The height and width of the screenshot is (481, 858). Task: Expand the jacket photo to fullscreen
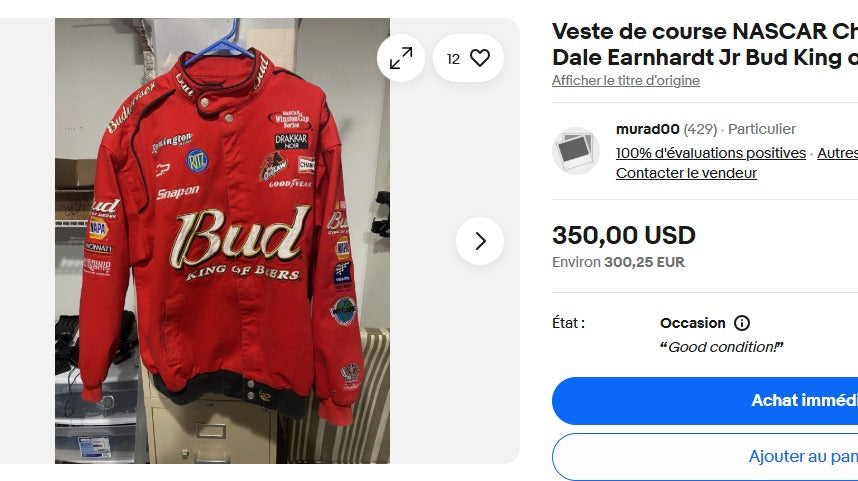[401, 58]
